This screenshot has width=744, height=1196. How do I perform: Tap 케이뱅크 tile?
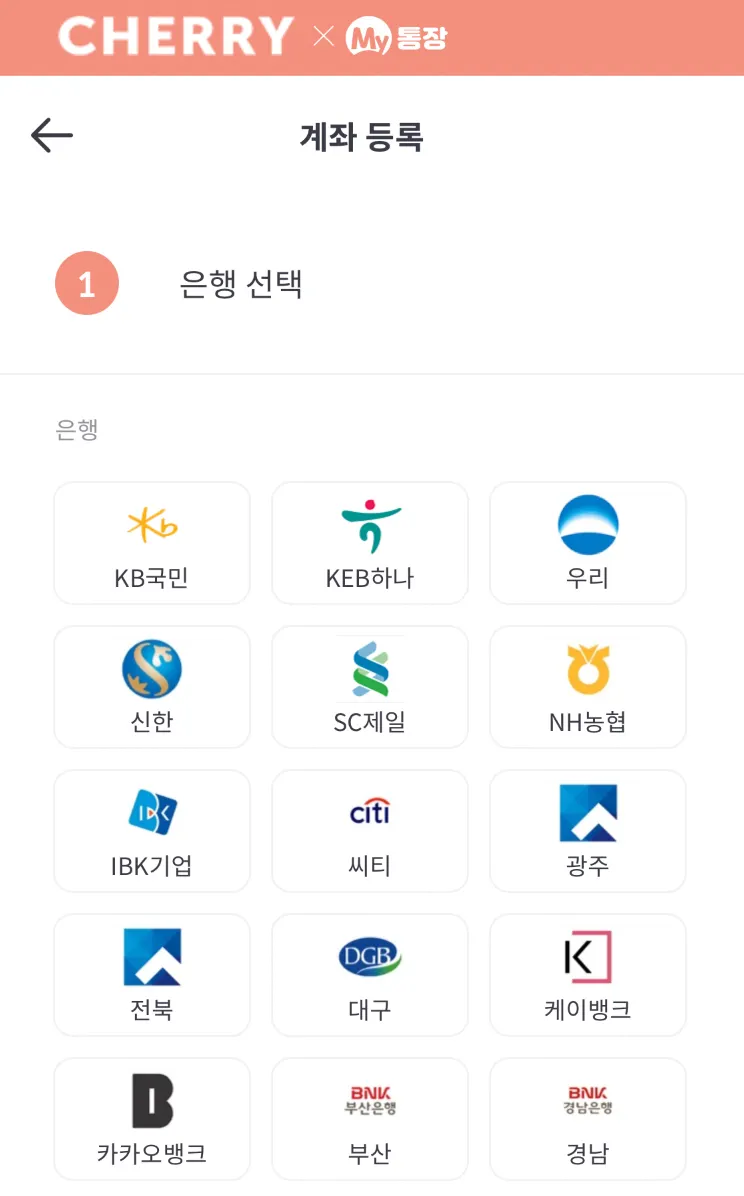[588, 975]
